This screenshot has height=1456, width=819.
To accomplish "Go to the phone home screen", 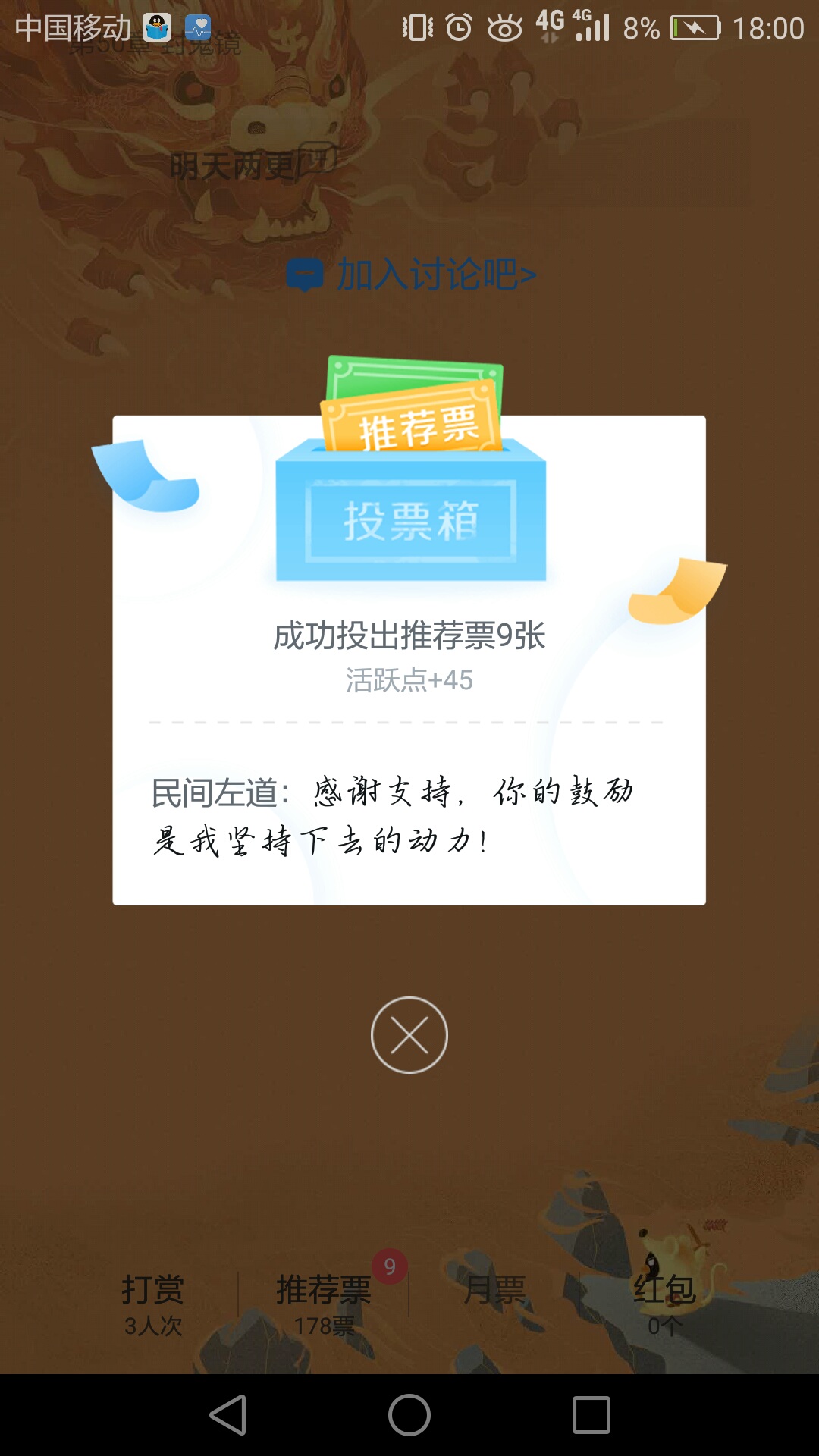I will click(409, 1415).
